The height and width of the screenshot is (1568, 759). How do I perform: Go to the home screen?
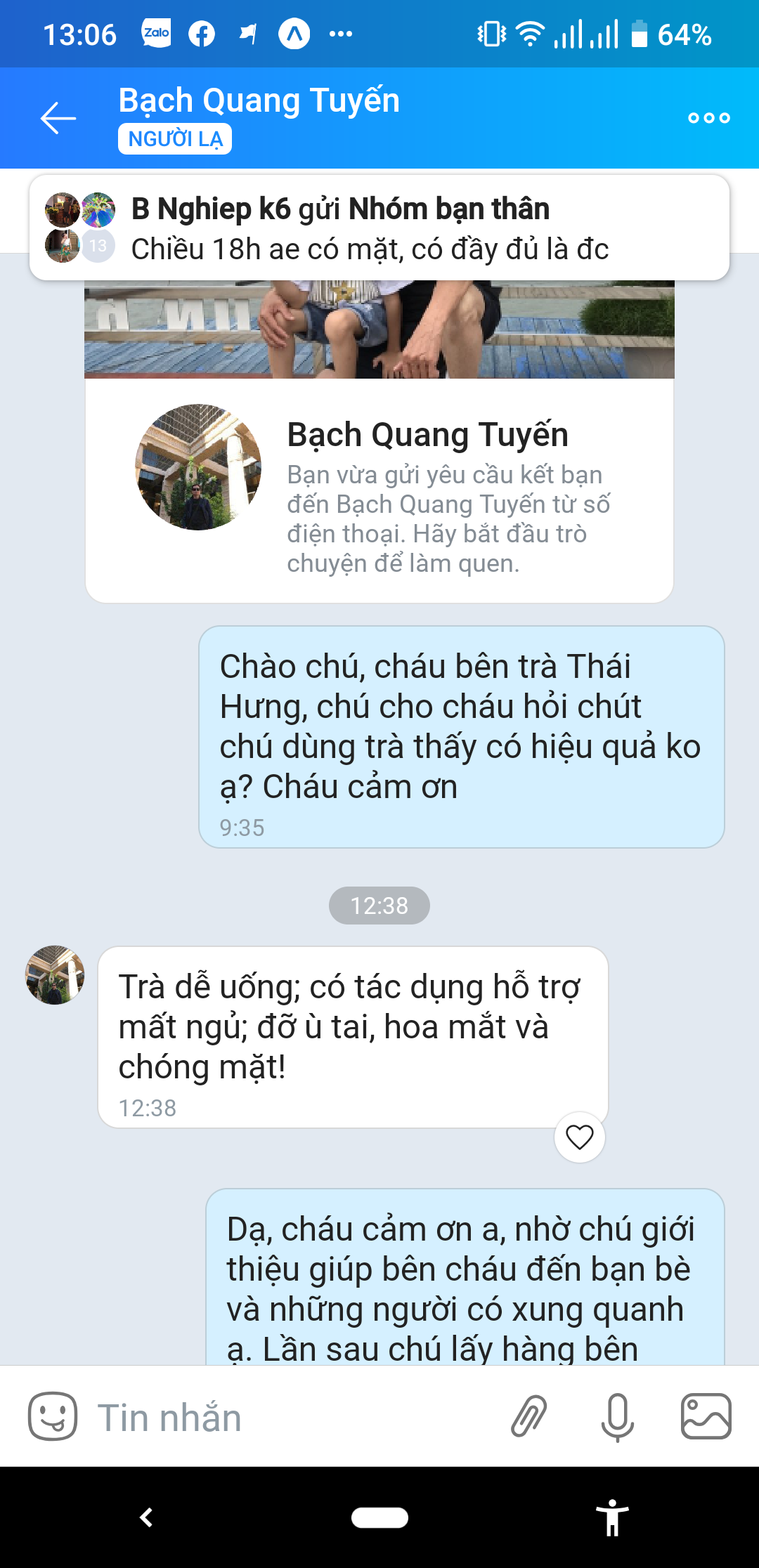(x=379, y=1517)
